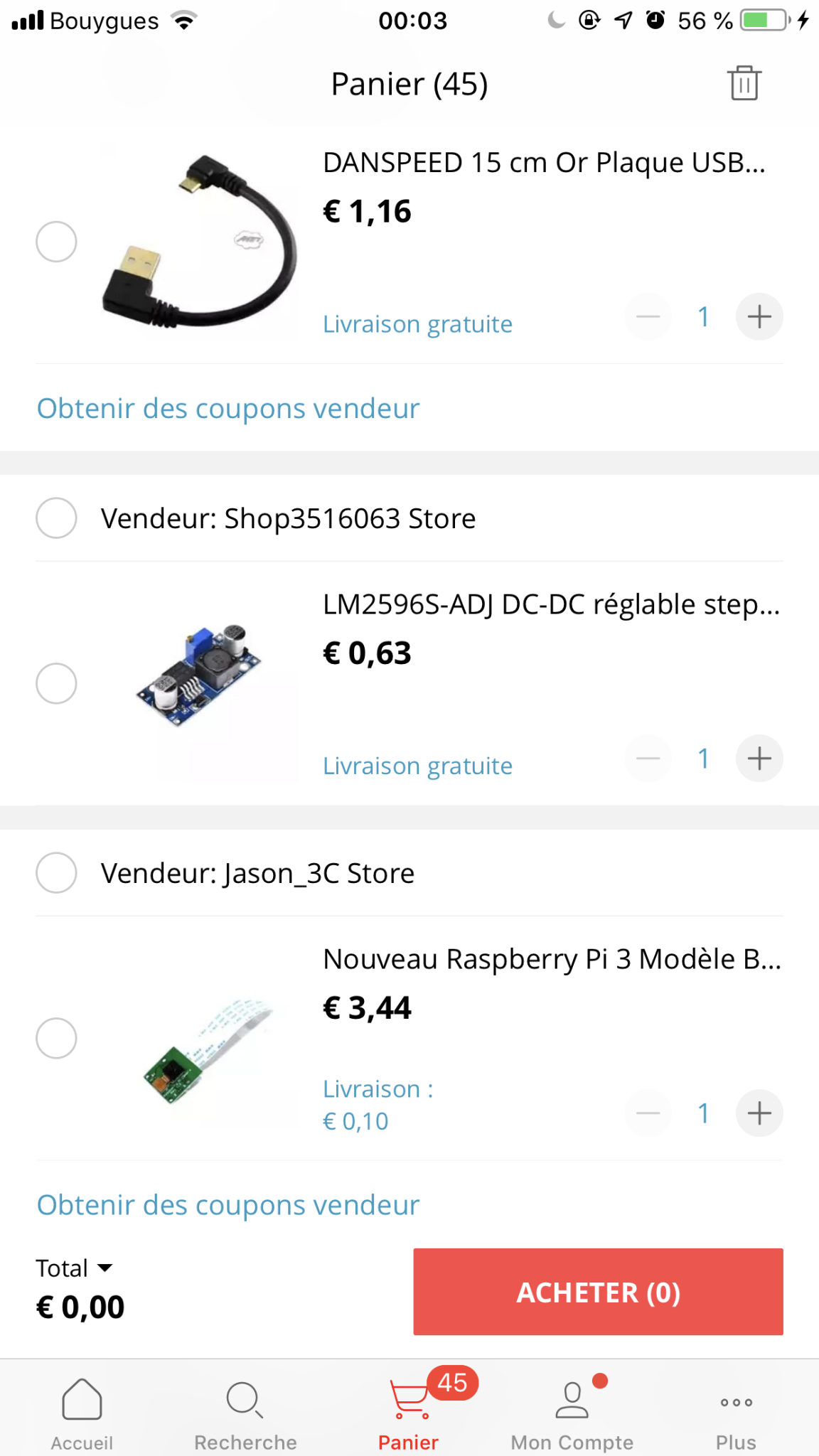Open the LM2596S-ADJ DC-DC product page
The image size is (819, 1456).
pos(552,604)
